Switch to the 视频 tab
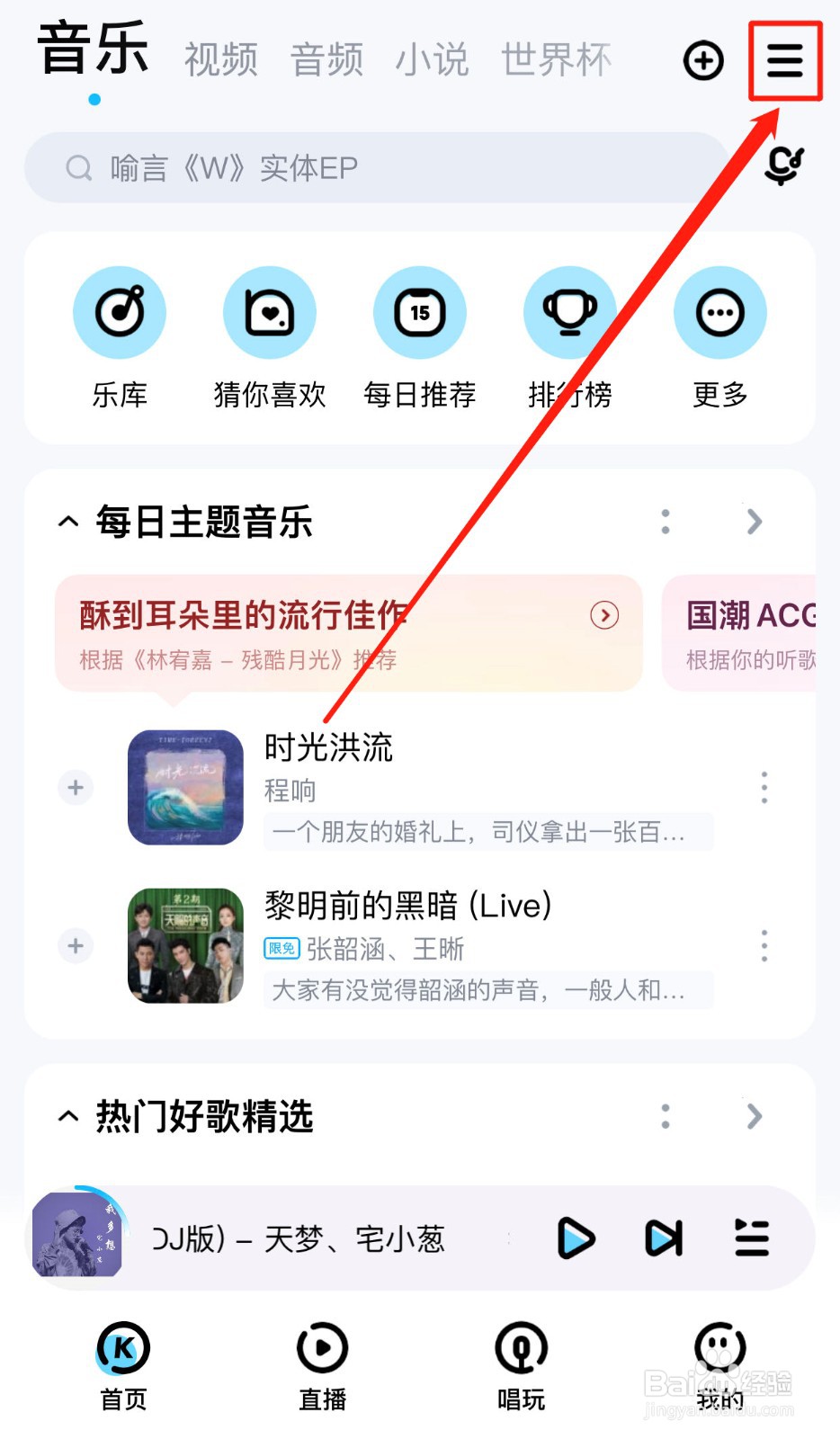The height and width of the screenshot is (1439, 840). click(x=220, y=60)
